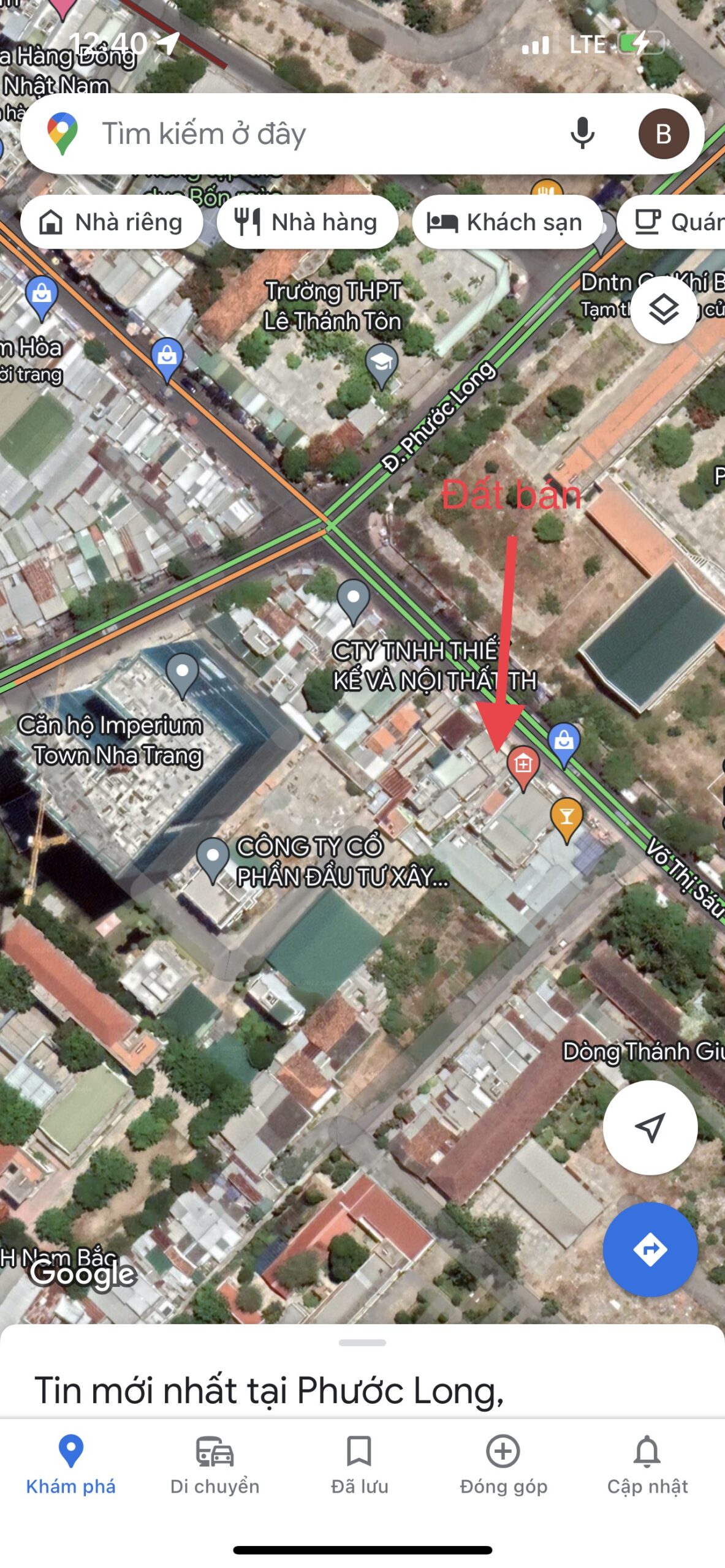Screen dimensions: 725x1568
Task: Tap the blue directions button
Action: tap(651, 1249)
